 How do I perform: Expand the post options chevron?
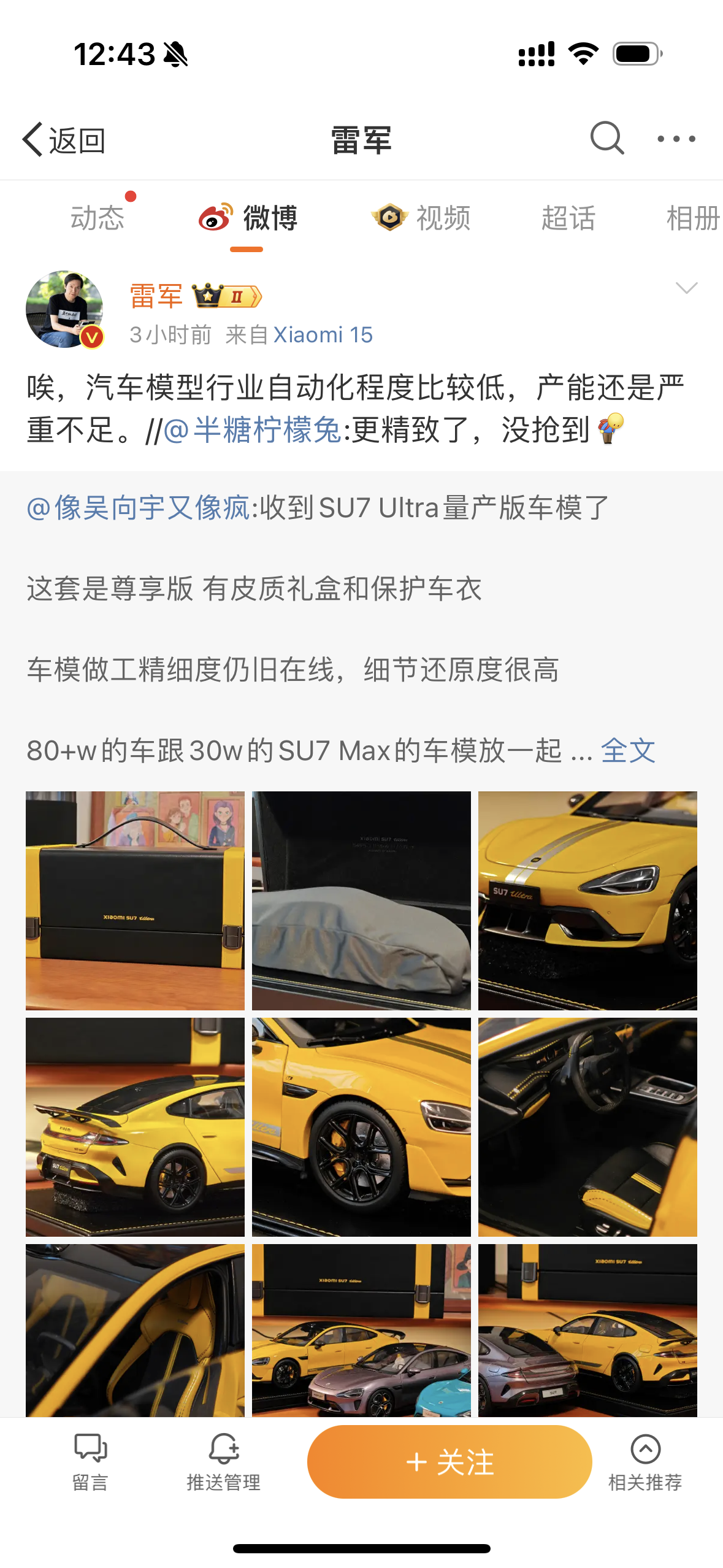686,288
